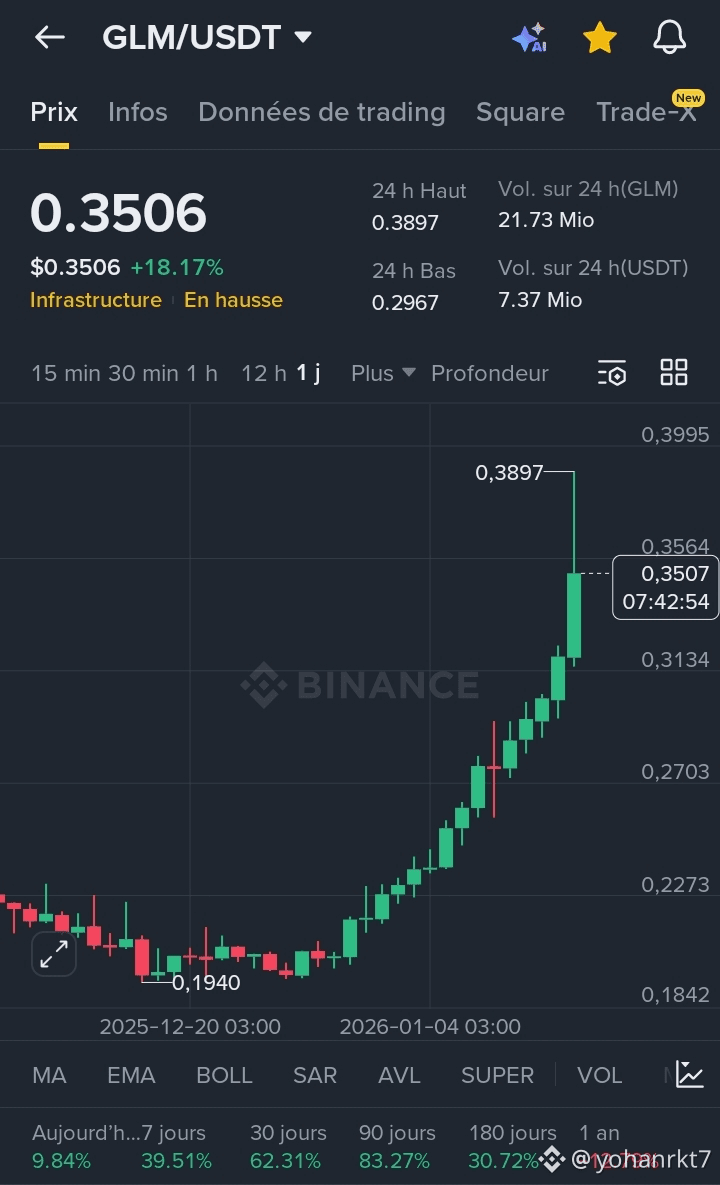Select the 15 min chart interval
Screen dimensions: 720x1185
pos(64,373)
